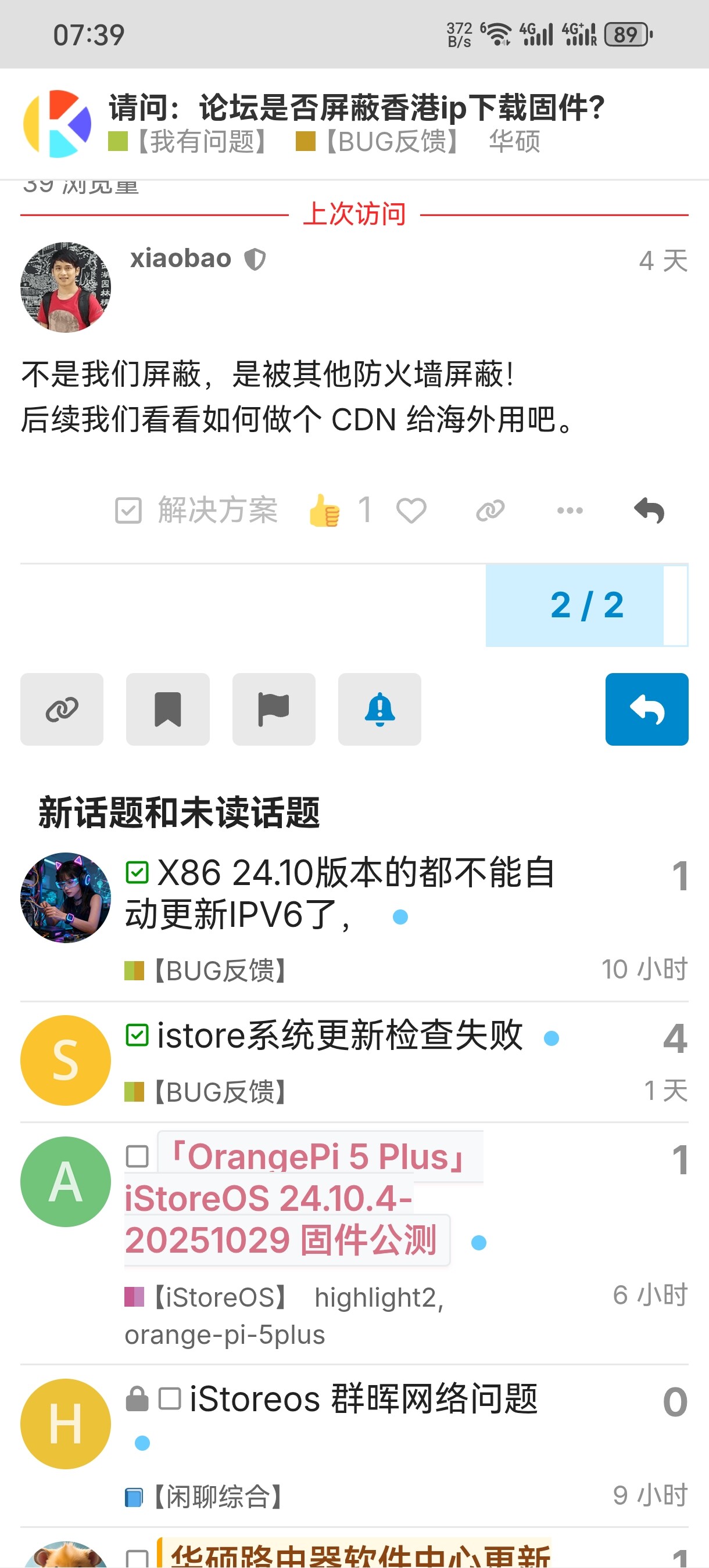Screen dimensions: 709x1568
Task: Open the 2 / 2 post progress indicator
Action: pos(586,605)
